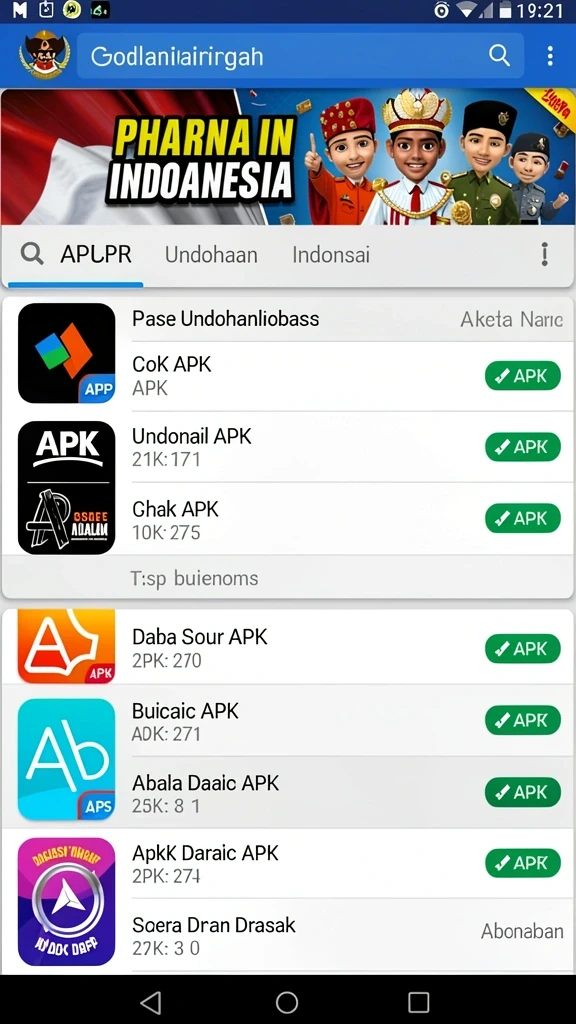The image size is (576, 1024).
Task: Go back with the system back button
Action: tap(151, 1001)
